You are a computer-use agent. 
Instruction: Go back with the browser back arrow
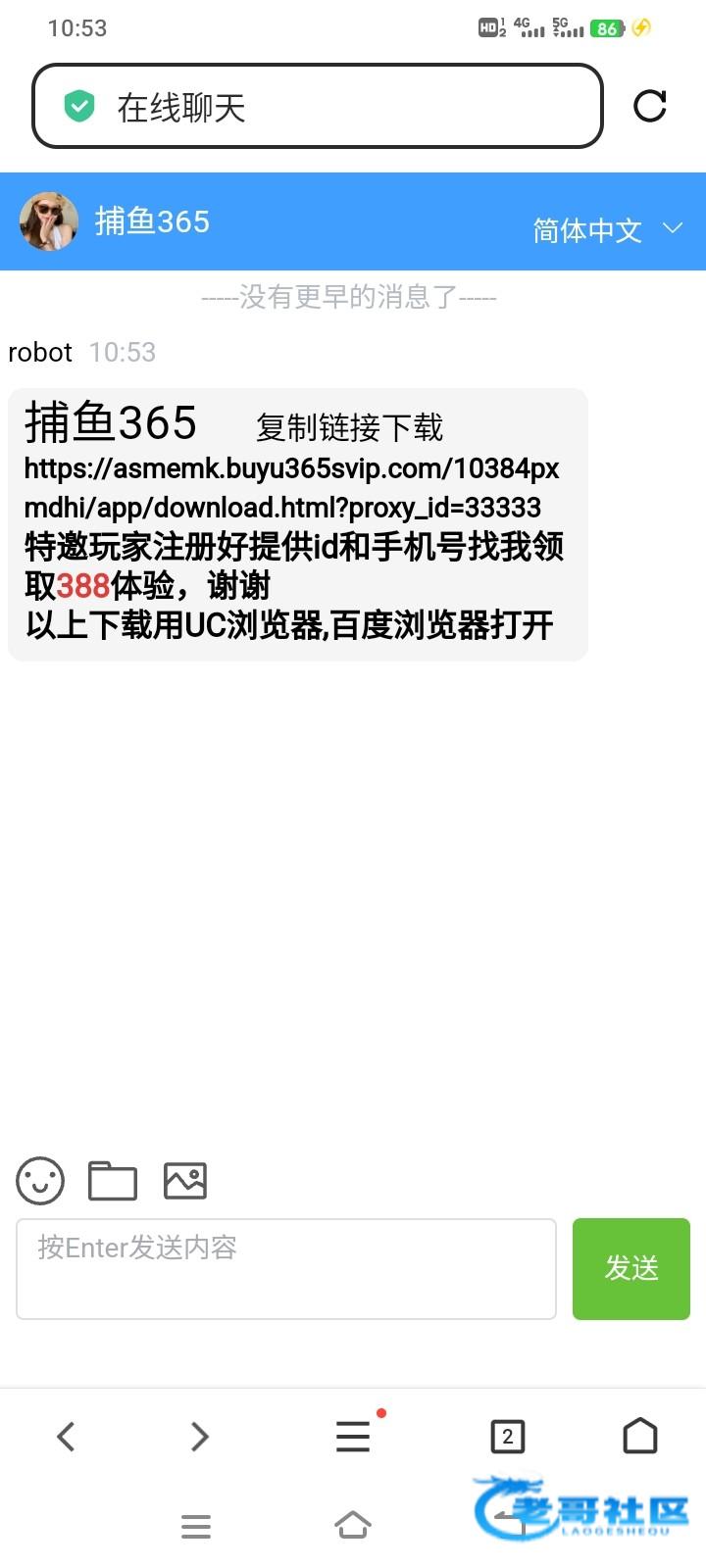[x=66, y=1437]
